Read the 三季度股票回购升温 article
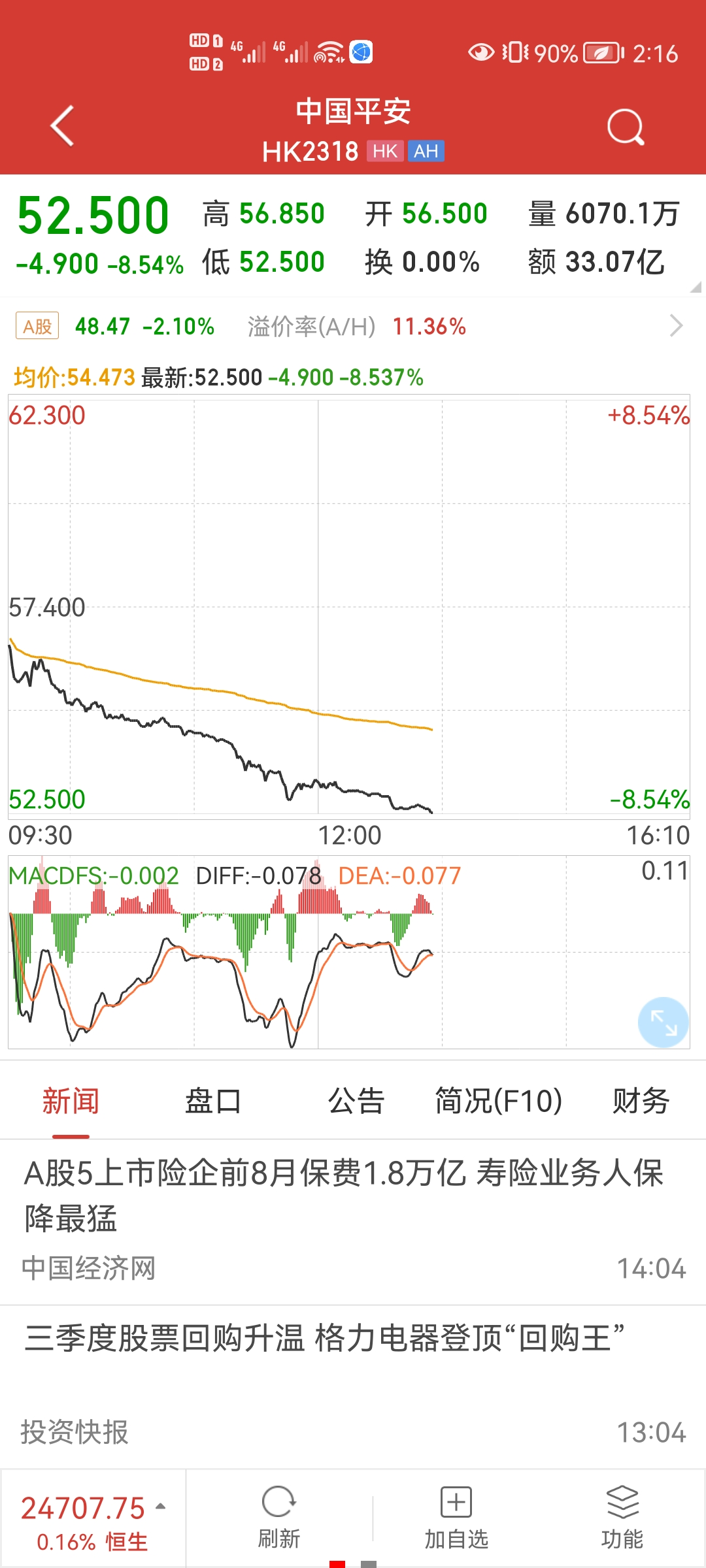Viewport: 706px width, 1568px height. pyautogui.click(x=325, y=1338)
